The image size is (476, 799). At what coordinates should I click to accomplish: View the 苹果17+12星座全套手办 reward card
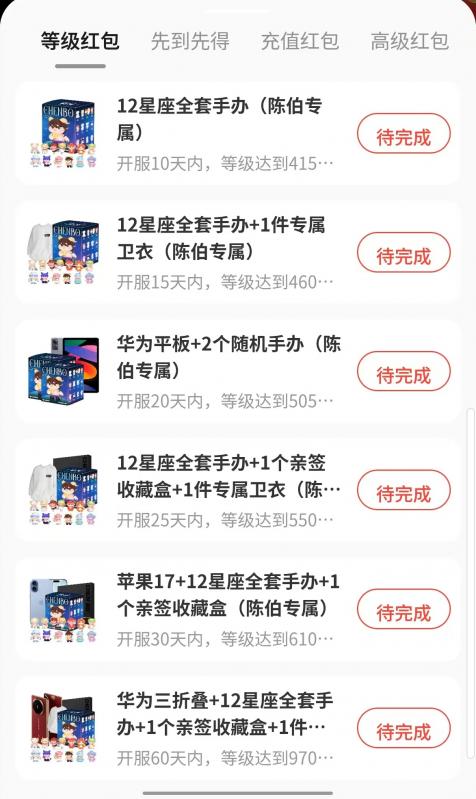coord(238,609)
